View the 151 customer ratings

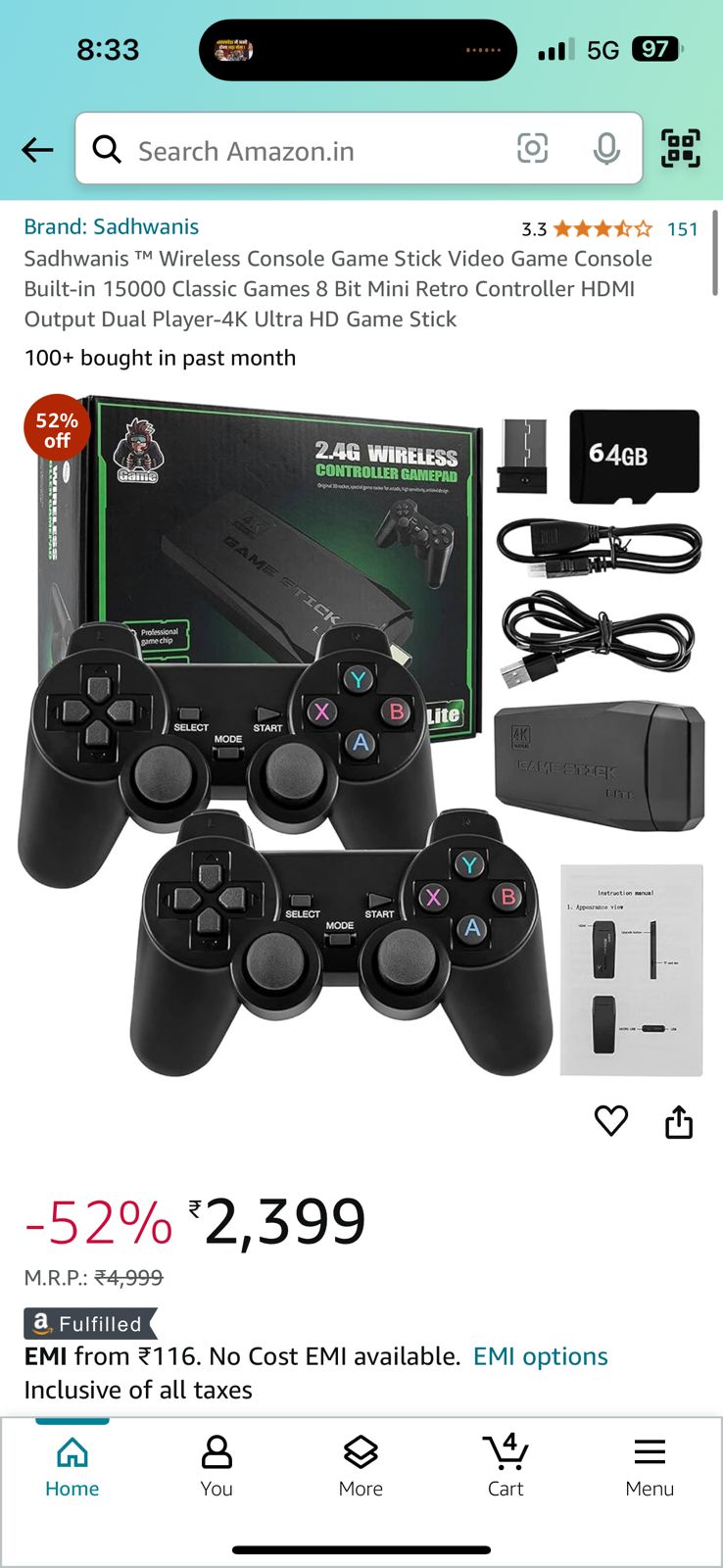(x=682, y=229)
